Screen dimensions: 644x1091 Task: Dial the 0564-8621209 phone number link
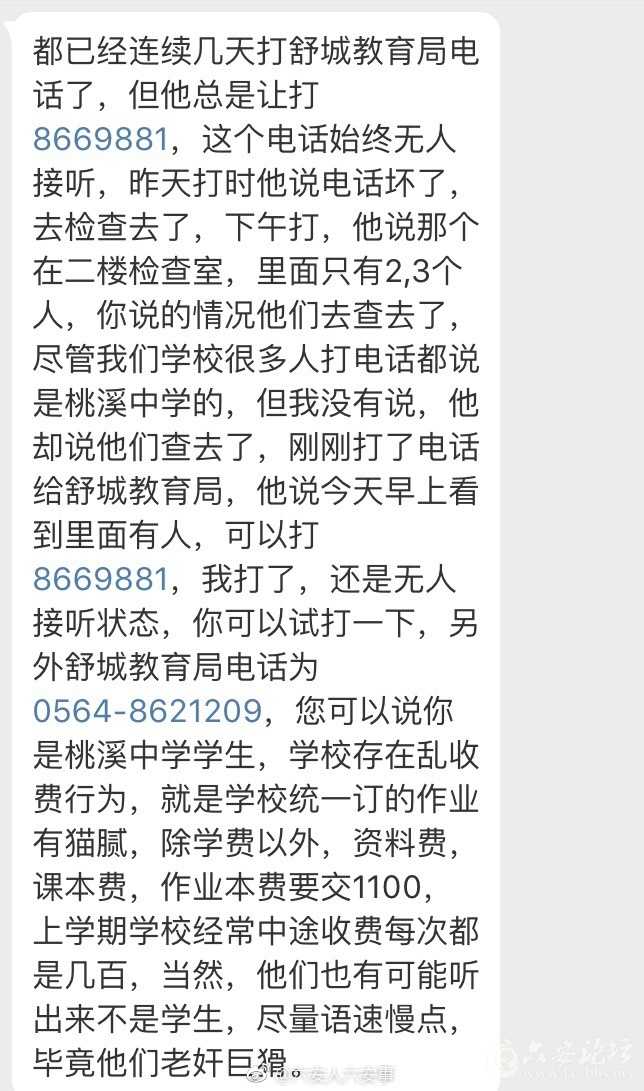(147, 711)
